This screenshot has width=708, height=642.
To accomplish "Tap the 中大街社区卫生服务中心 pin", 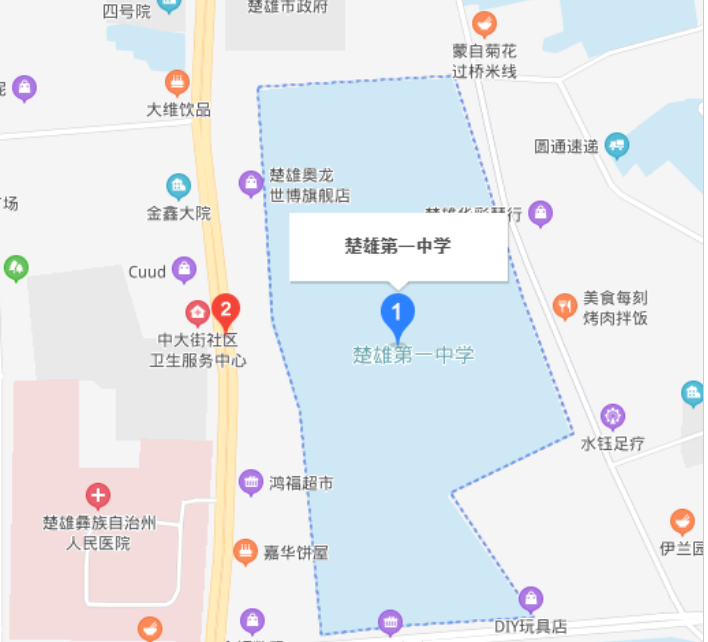I will click(198, 311).
